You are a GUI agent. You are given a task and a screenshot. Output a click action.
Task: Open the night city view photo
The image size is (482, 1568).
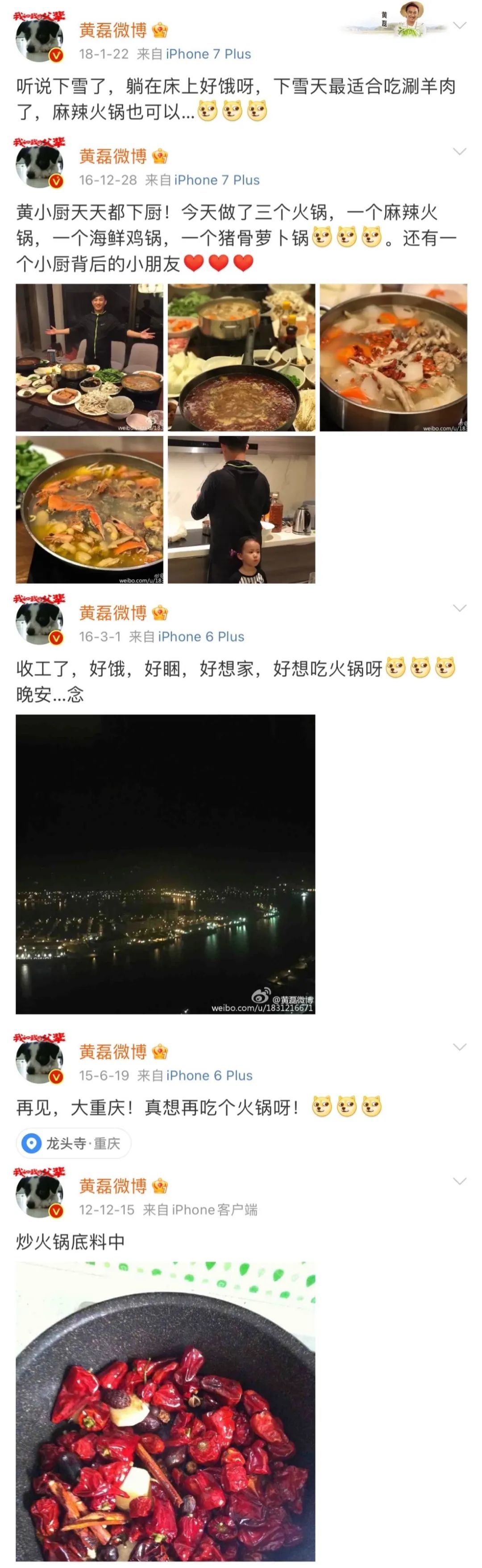coord(165,864)
